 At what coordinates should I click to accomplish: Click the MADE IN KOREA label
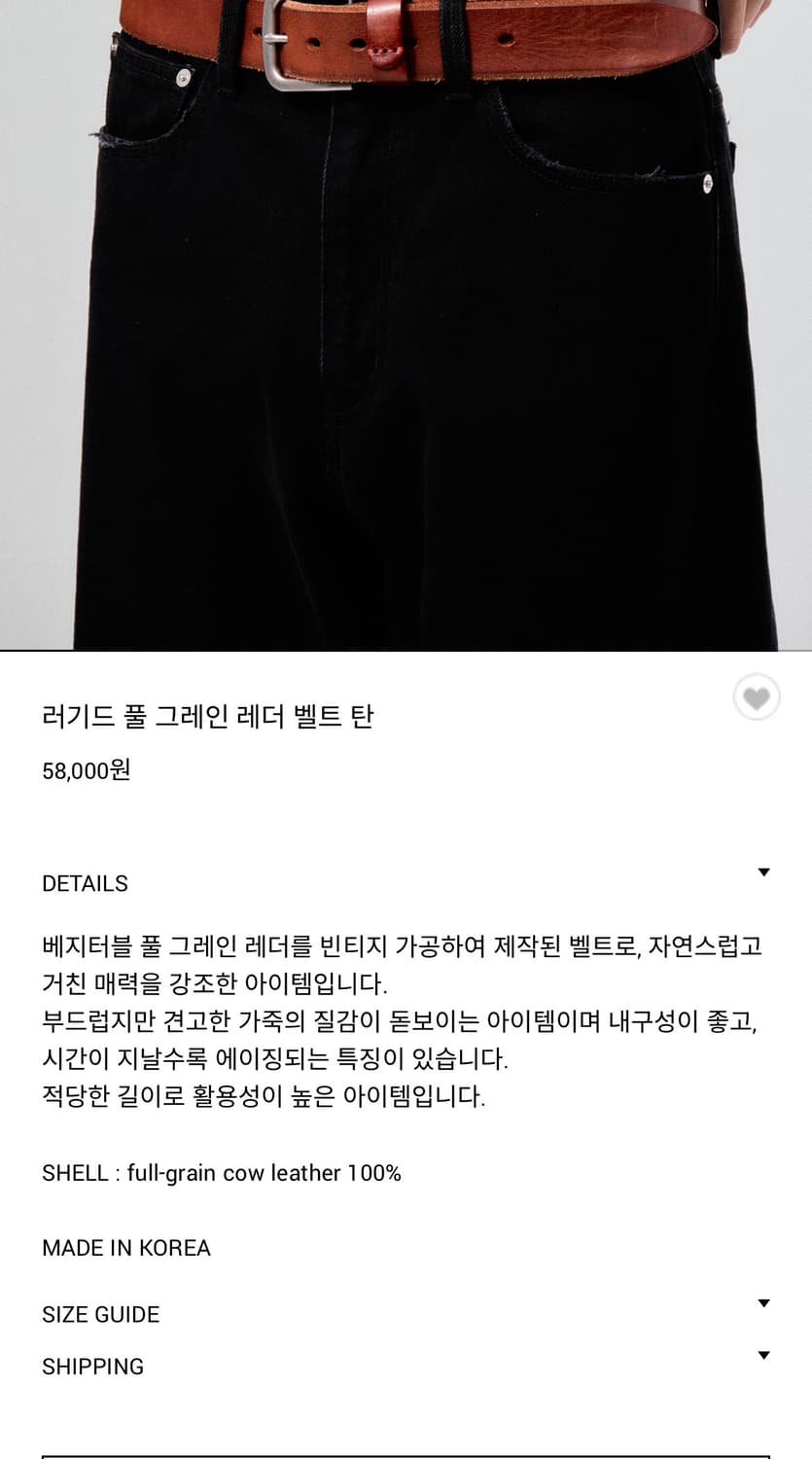pyautogui.click(x=125, y=1248)
